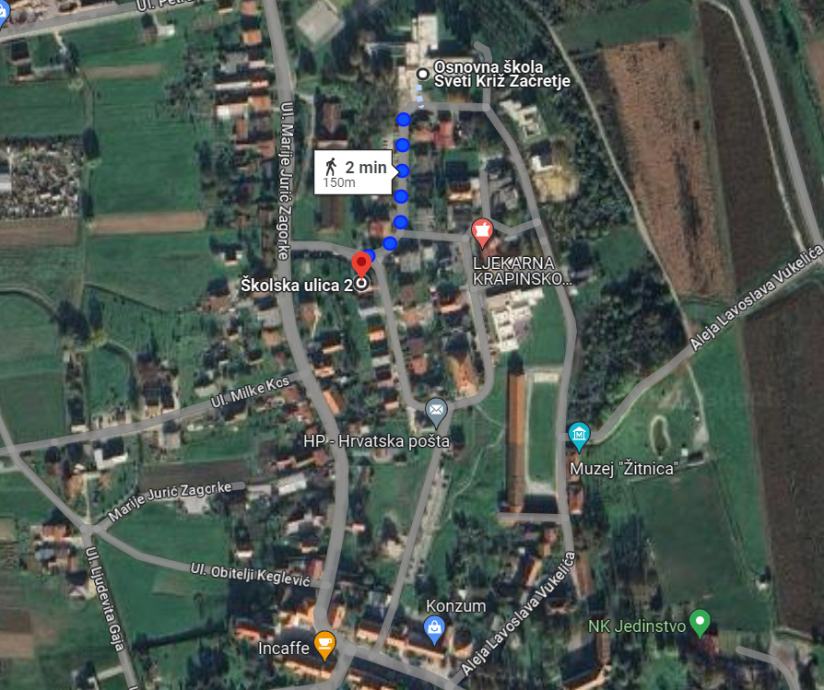
Task: Select the NK Jedinstvo place marker
Action: tap(700, 623)
